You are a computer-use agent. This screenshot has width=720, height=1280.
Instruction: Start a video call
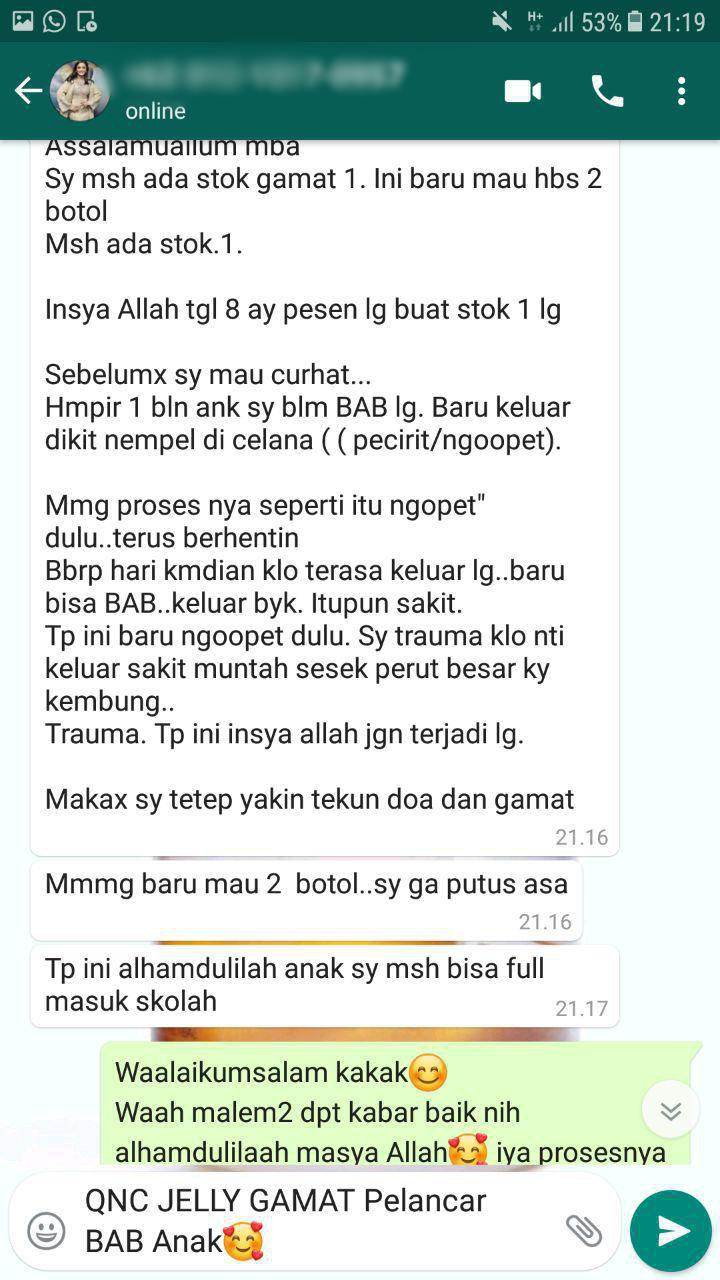pos(522,92)
